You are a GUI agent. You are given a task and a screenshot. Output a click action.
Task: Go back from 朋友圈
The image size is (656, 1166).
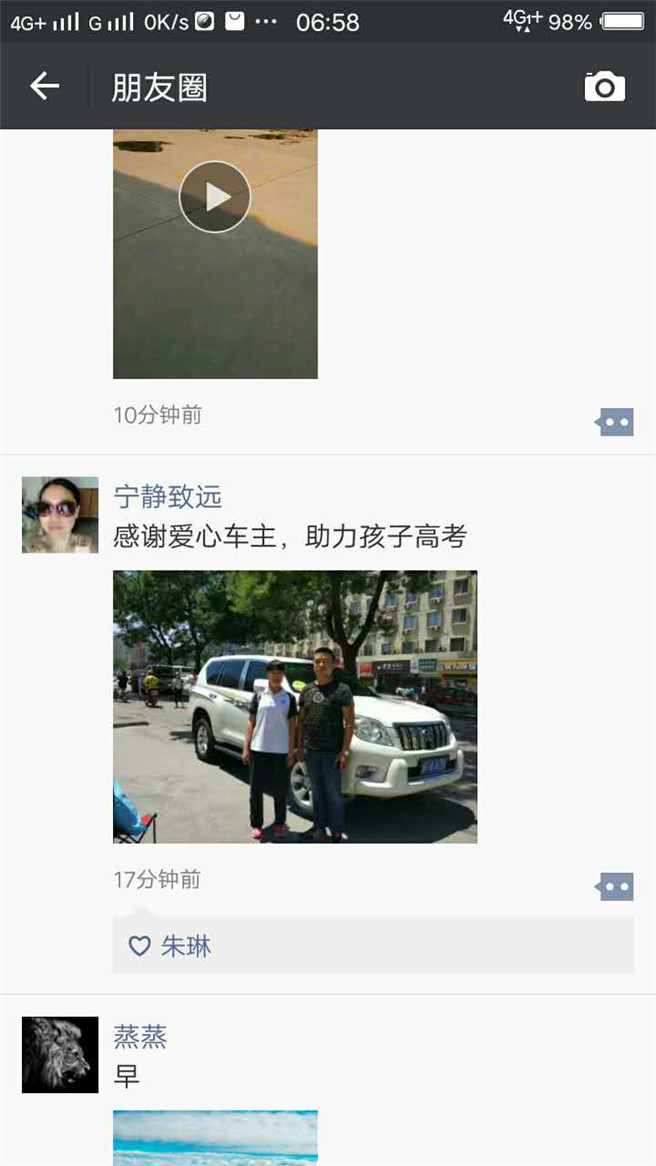45,87
